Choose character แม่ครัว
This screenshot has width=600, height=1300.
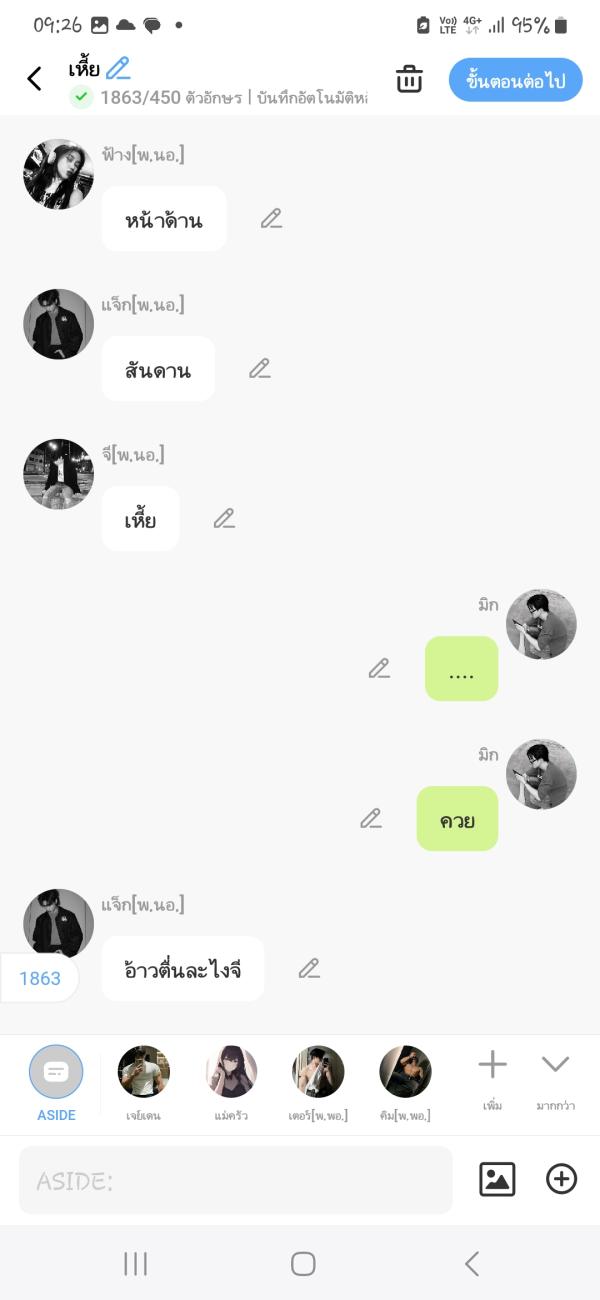pyautogui.click(x=231, y=1082)
